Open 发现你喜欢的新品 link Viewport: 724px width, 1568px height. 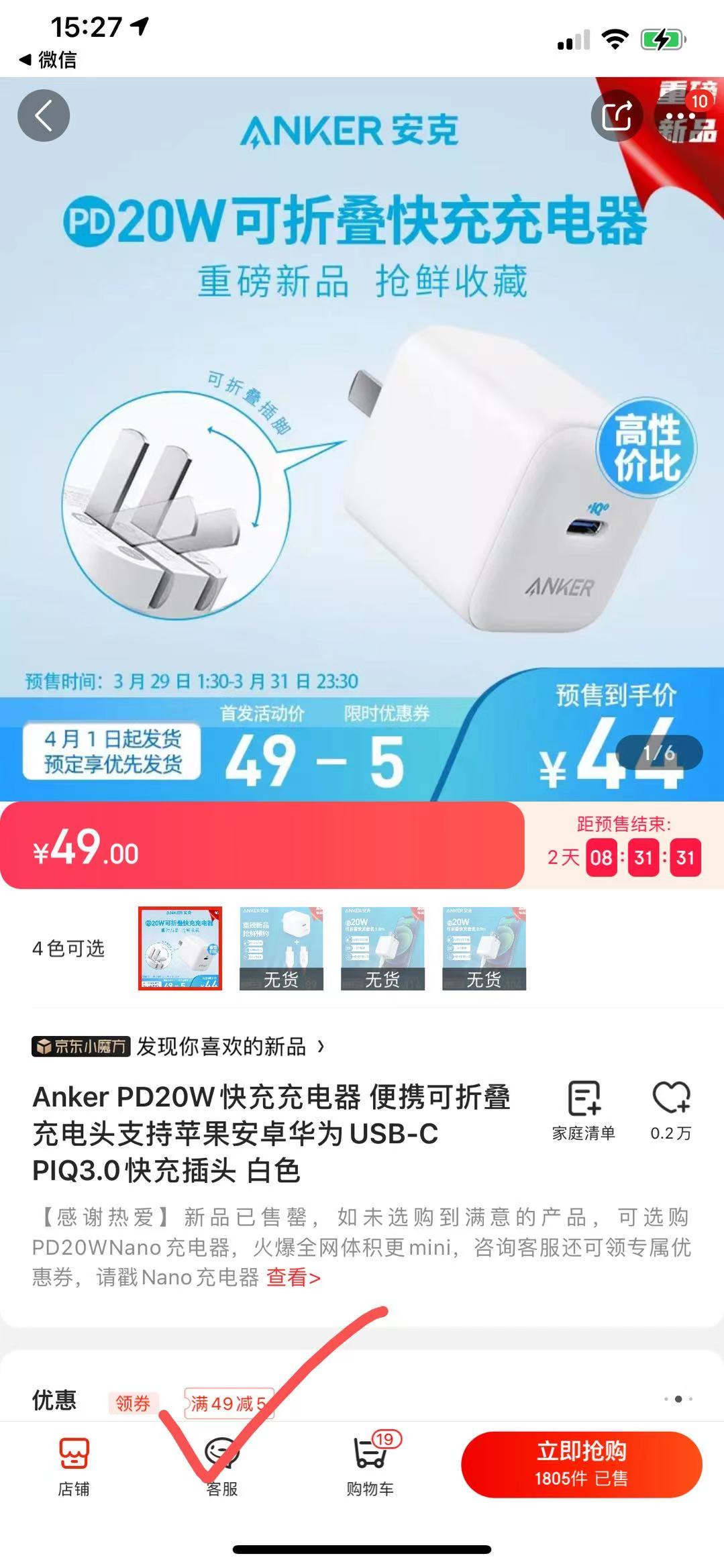pos(221,1046)
